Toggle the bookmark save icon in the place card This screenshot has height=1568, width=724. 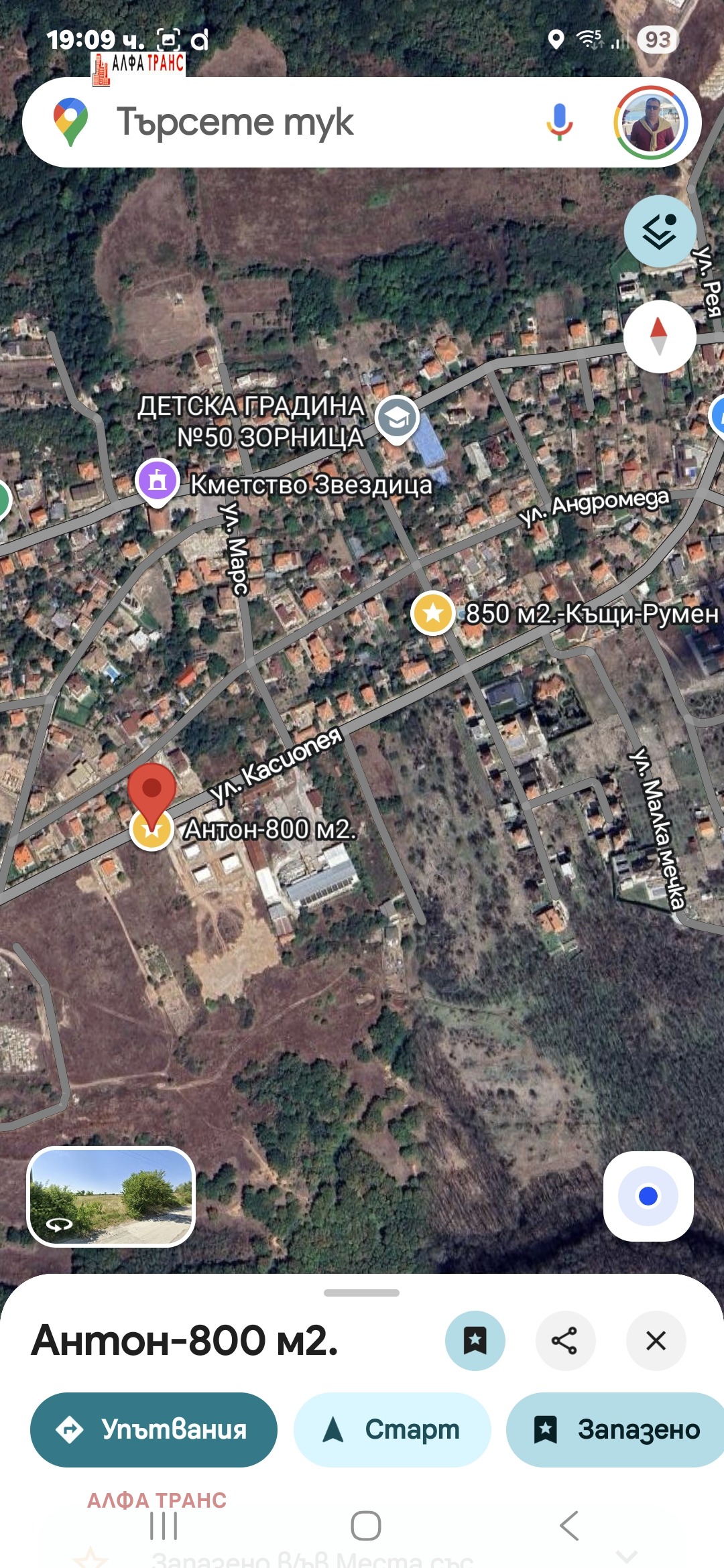pyautogui.click(x=475, y=1341)
